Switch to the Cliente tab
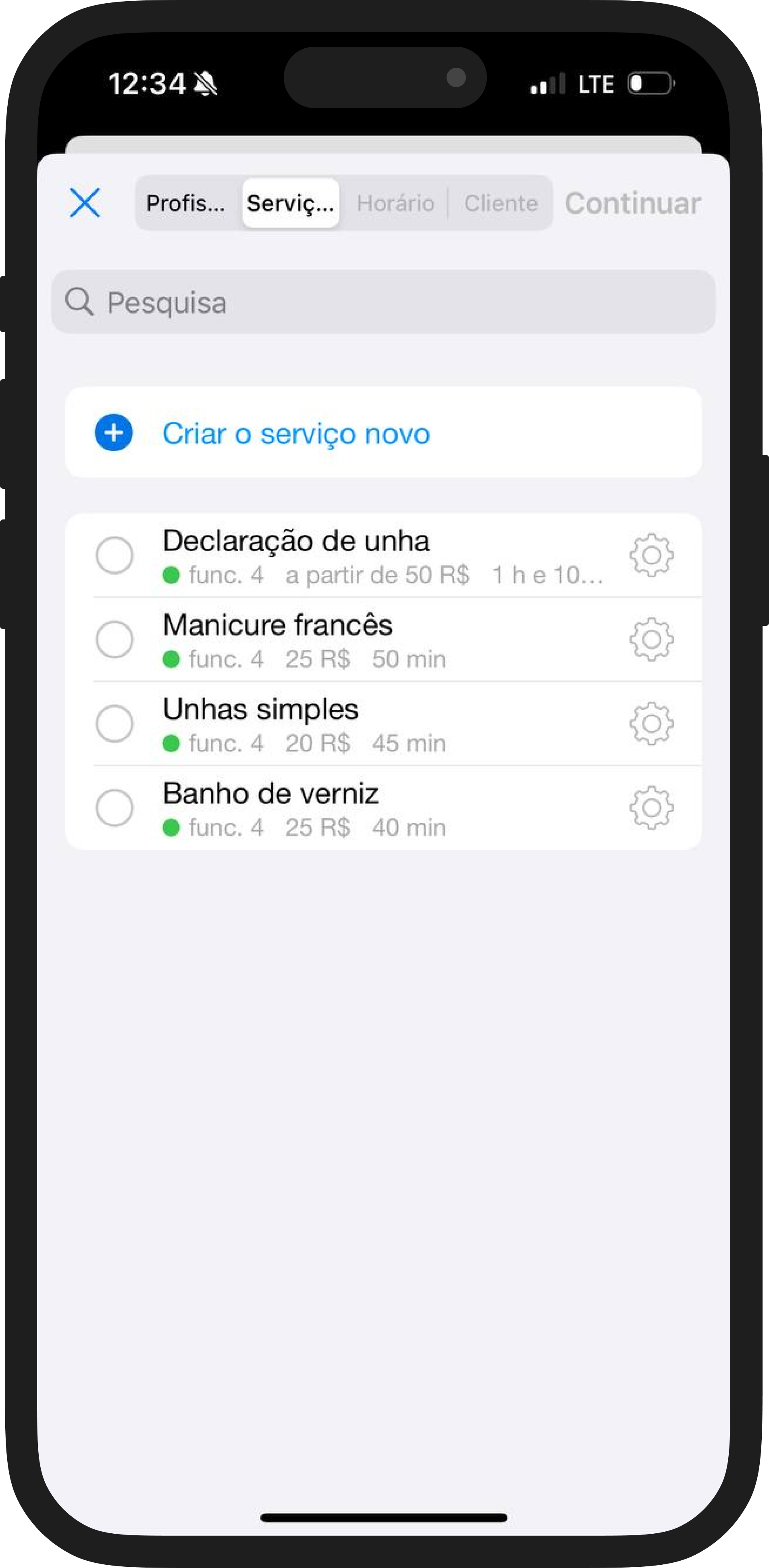This screenshot has width=769, height=1568. (501, 203)
